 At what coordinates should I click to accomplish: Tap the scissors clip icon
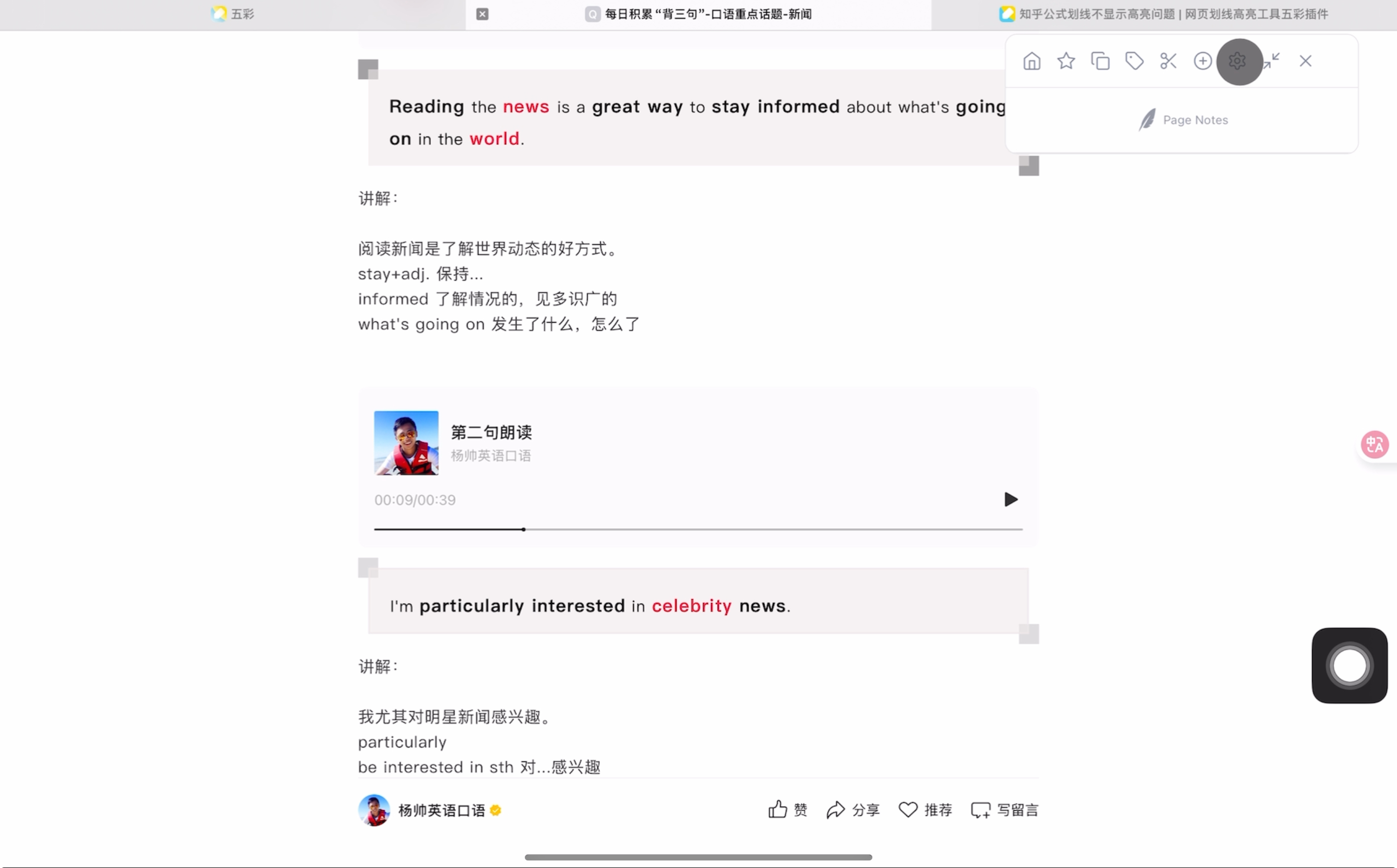[1168, 61]
